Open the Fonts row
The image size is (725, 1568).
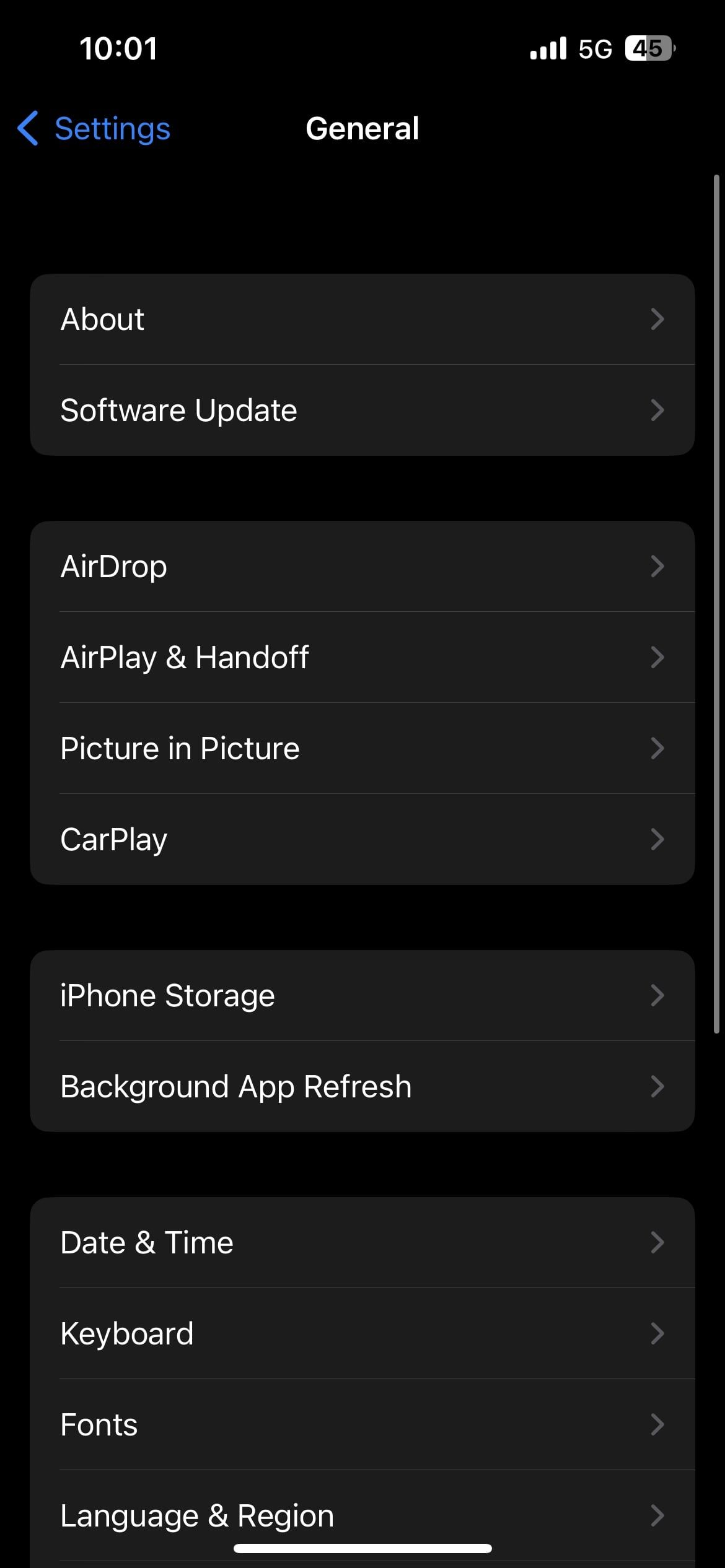coord(362,1424)
